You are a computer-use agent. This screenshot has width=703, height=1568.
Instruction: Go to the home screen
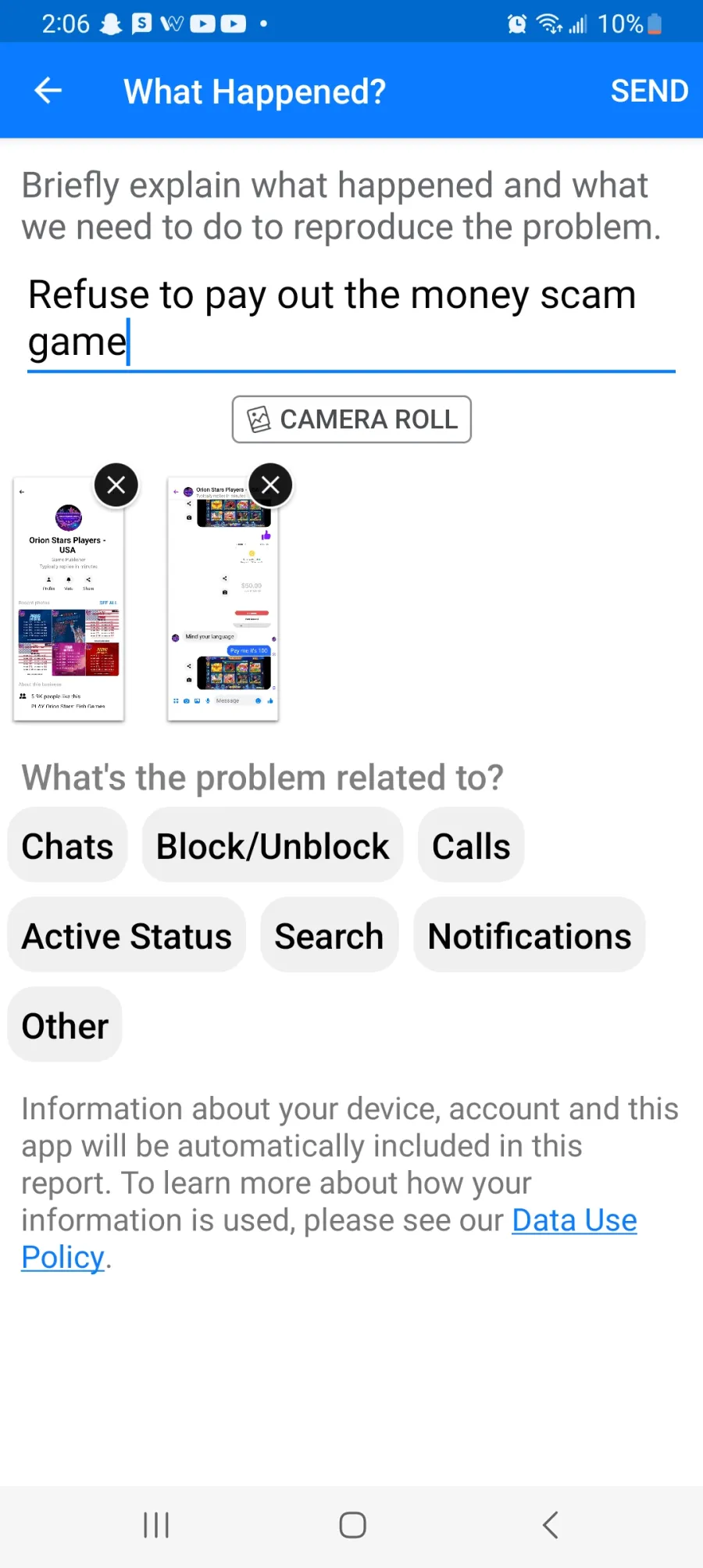352,1525
